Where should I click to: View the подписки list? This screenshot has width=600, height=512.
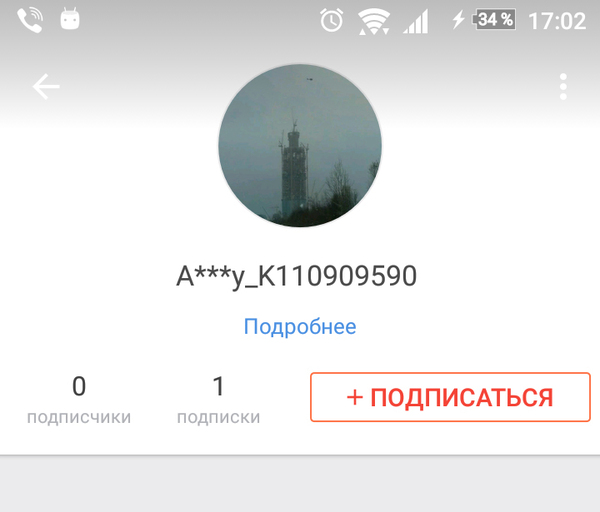click(218, 399)
